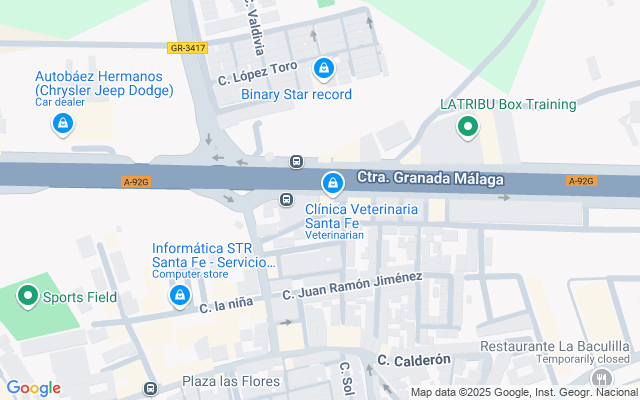
Task: Open the Clínica Veterinaria Santa Fe pin
Action: pyautogui.click(x=333, y=183)
